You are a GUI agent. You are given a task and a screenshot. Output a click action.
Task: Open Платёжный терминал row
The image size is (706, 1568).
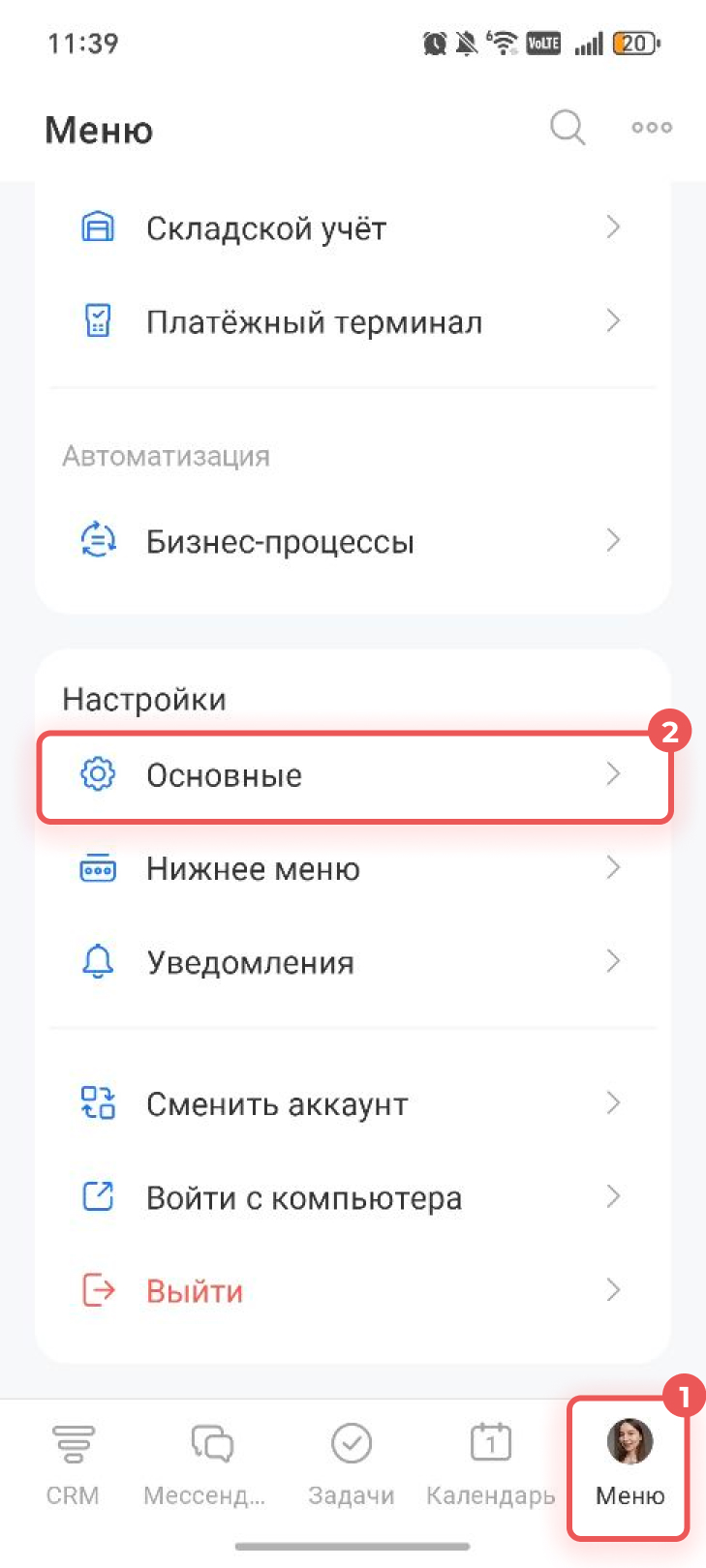tap(353, 322)
